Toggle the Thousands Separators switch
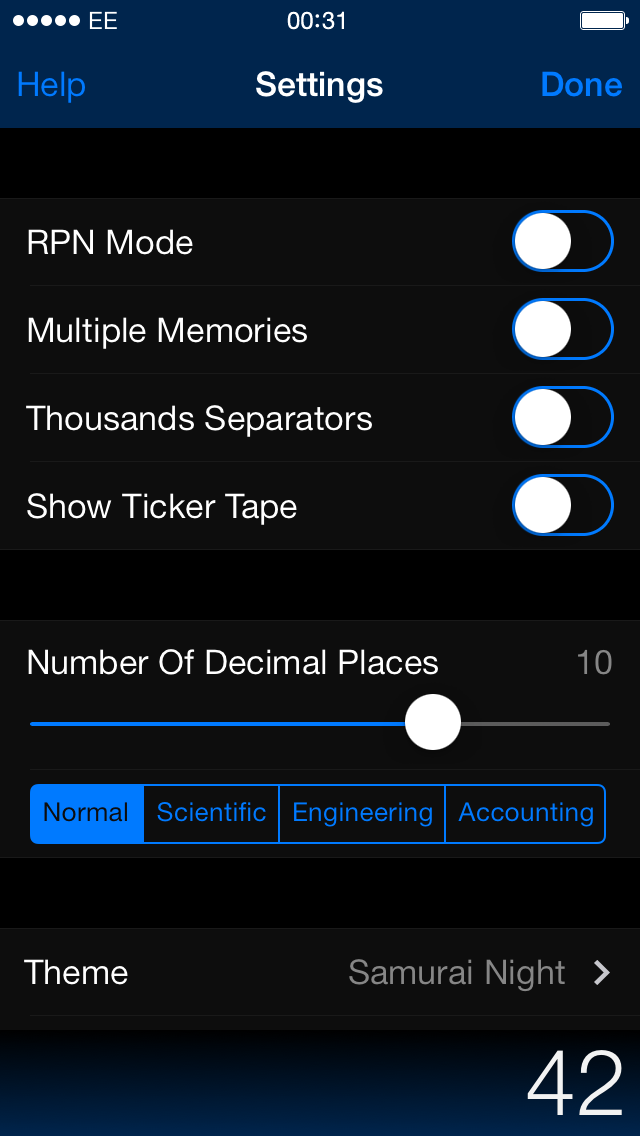This screenshot has height=1136, width=640. coord(562,418)
